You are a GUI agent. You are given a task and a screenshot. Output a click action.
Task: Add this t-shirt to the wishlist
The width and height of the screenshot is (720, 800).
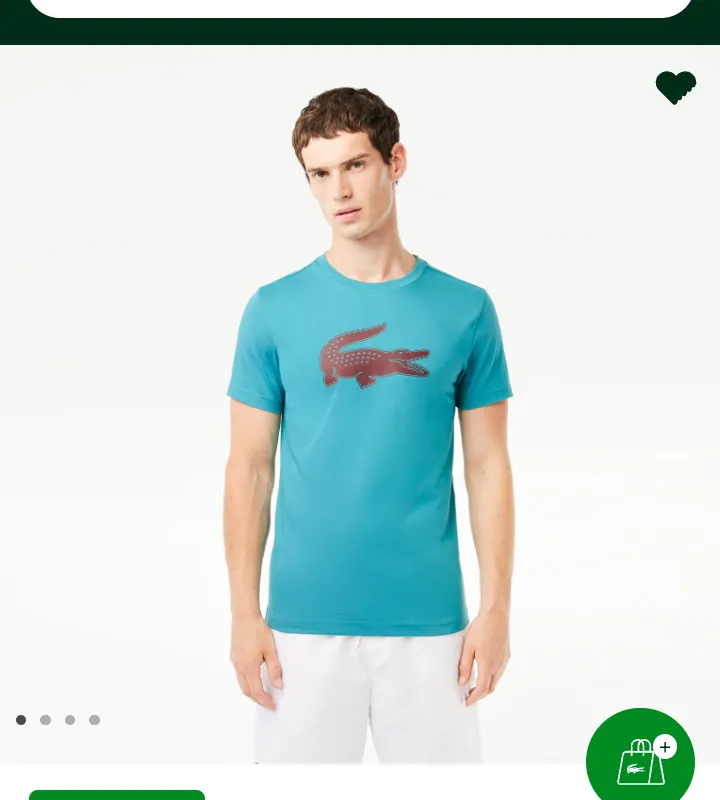pyautogui.click(x=675, y=87)
